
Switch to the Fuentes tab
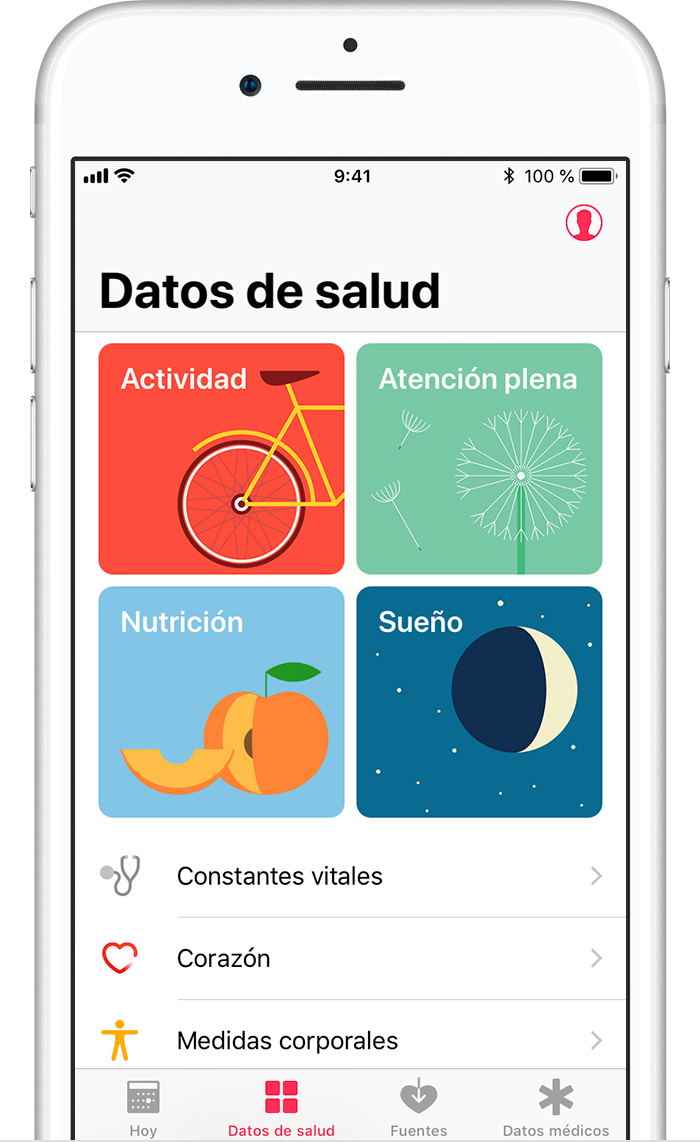pos(418,1107)
